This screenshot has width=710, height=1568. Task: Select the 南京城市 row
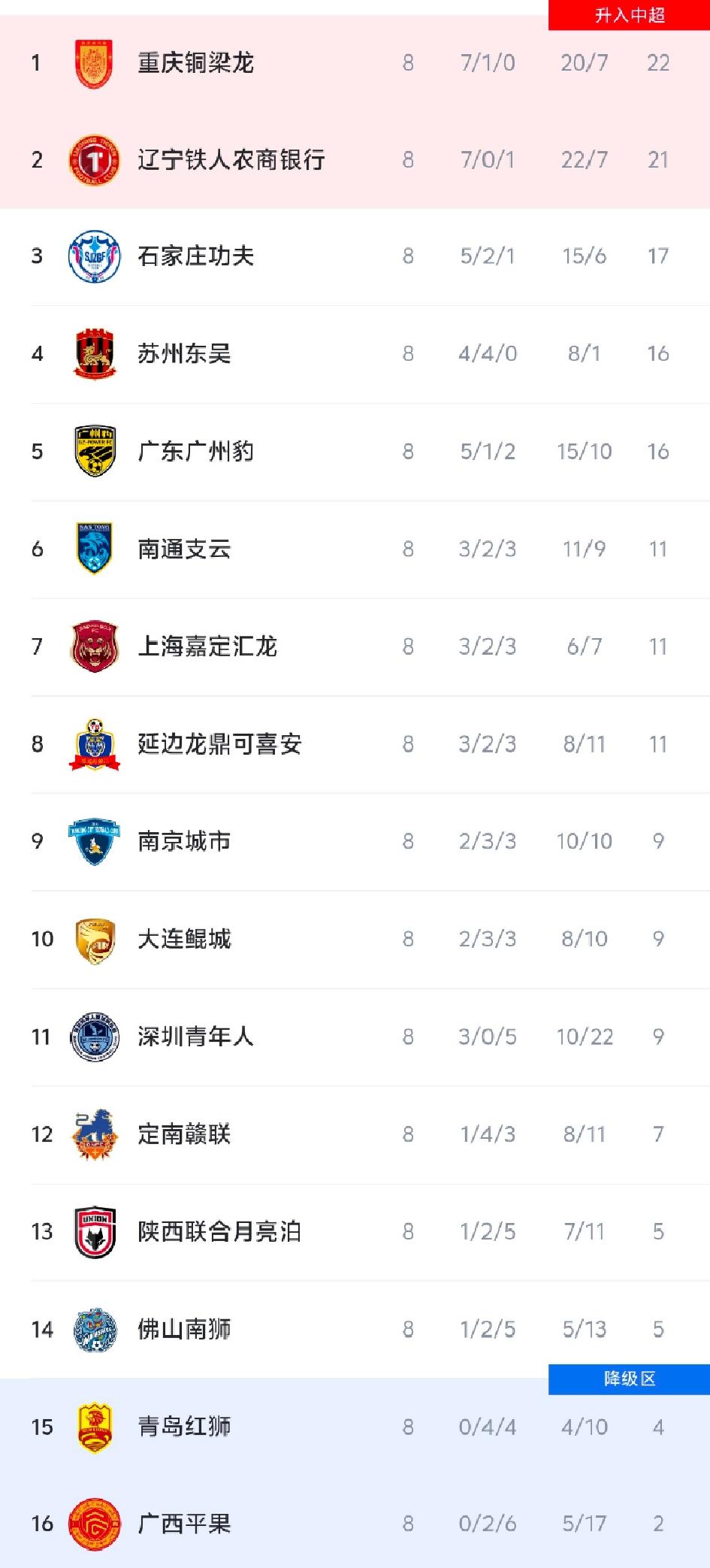point(355,842)
